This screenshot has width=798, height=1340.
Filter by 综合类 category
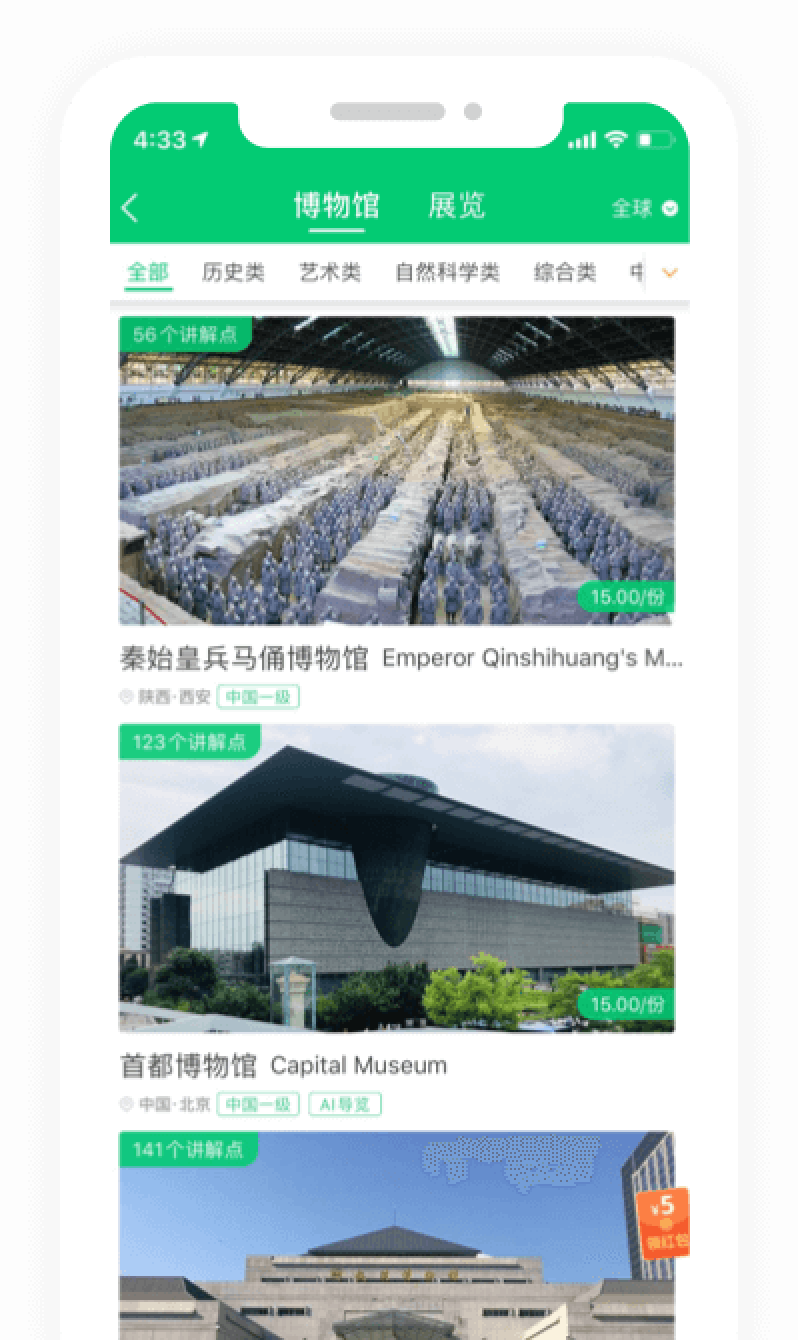565,272
